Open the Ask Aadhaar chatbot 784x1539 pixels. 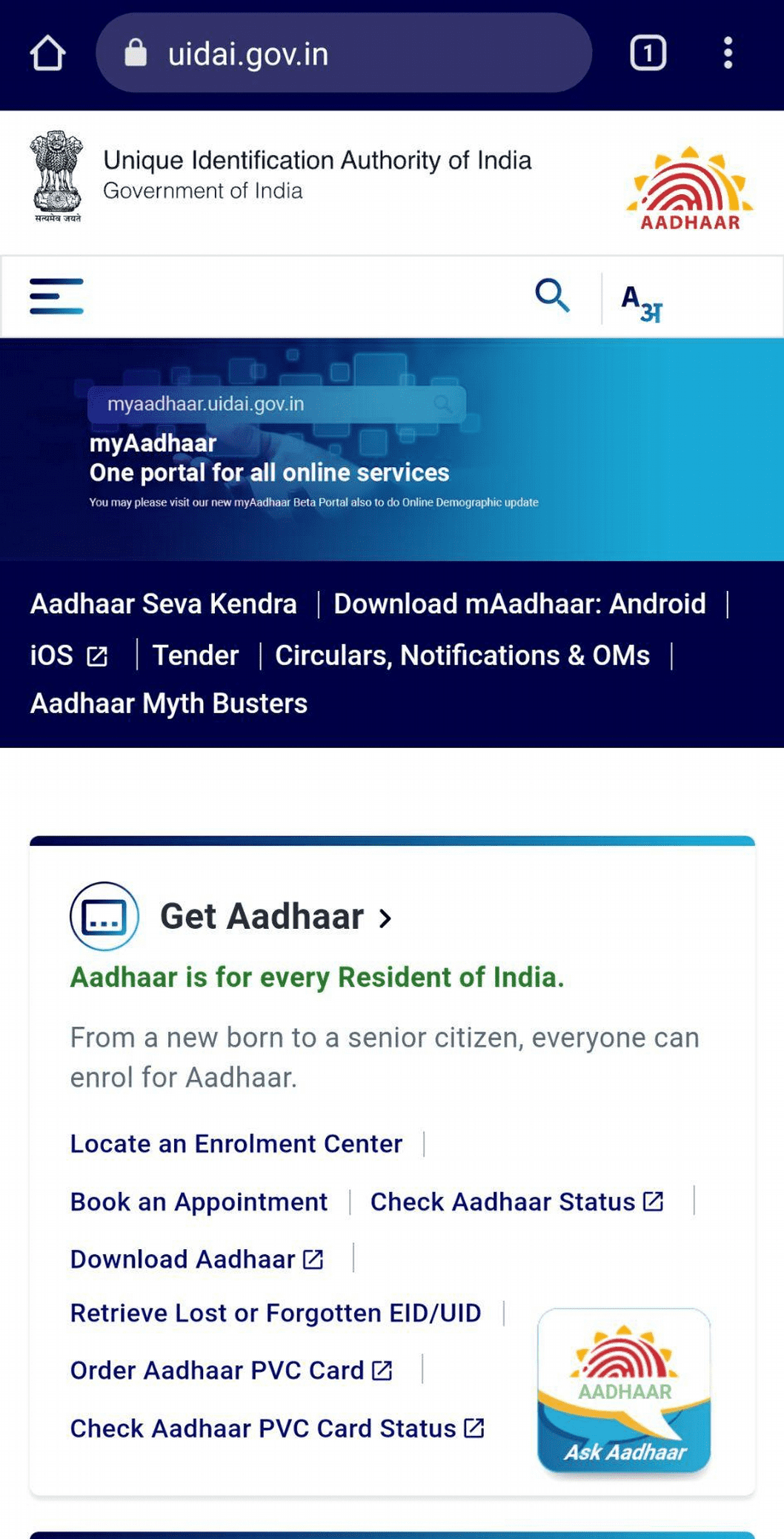pyautogui.click(x=623, y=1394)
